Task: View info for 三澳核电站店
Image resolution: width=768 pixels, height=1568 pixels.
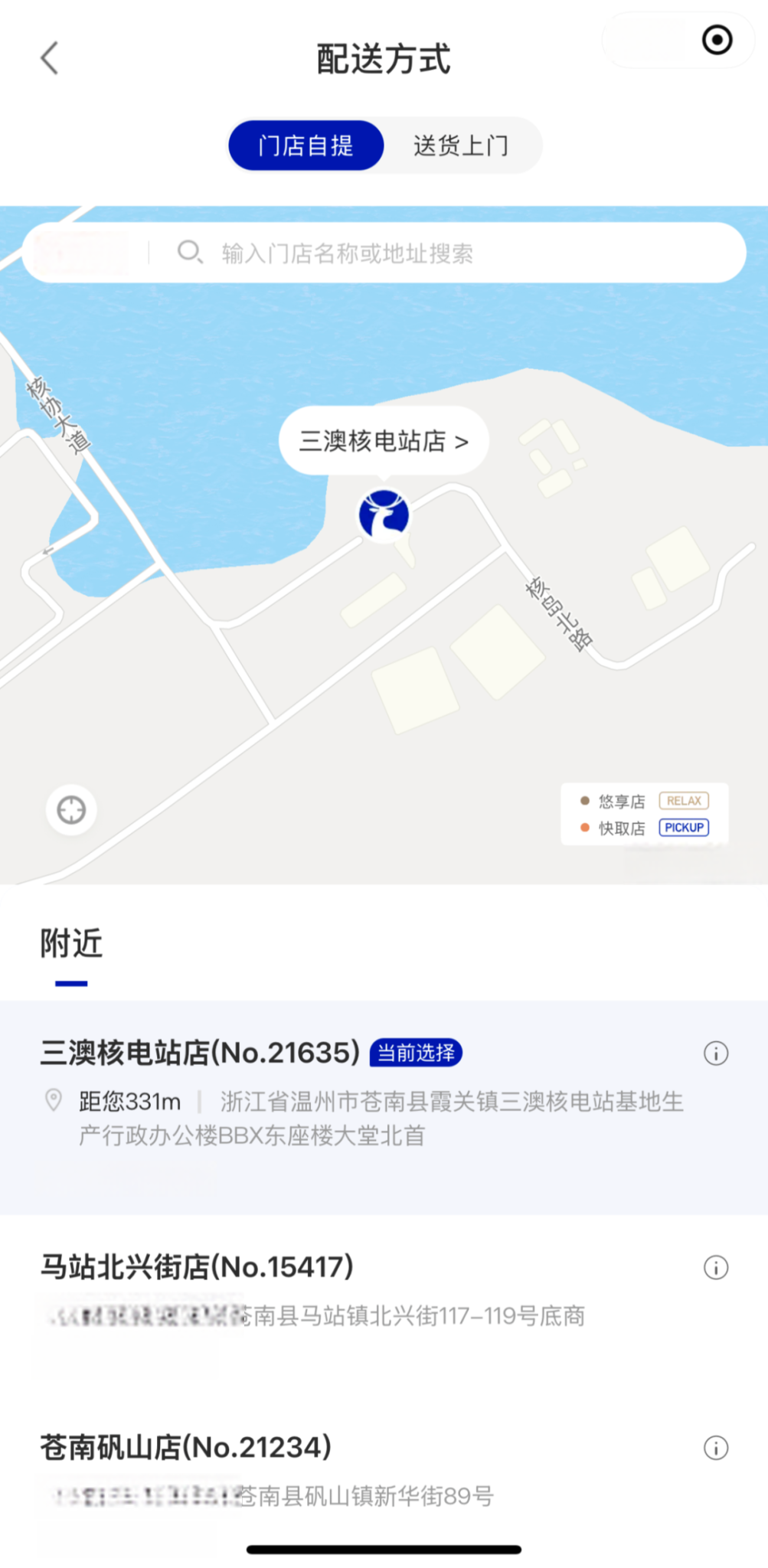Action: point(716,1053)
